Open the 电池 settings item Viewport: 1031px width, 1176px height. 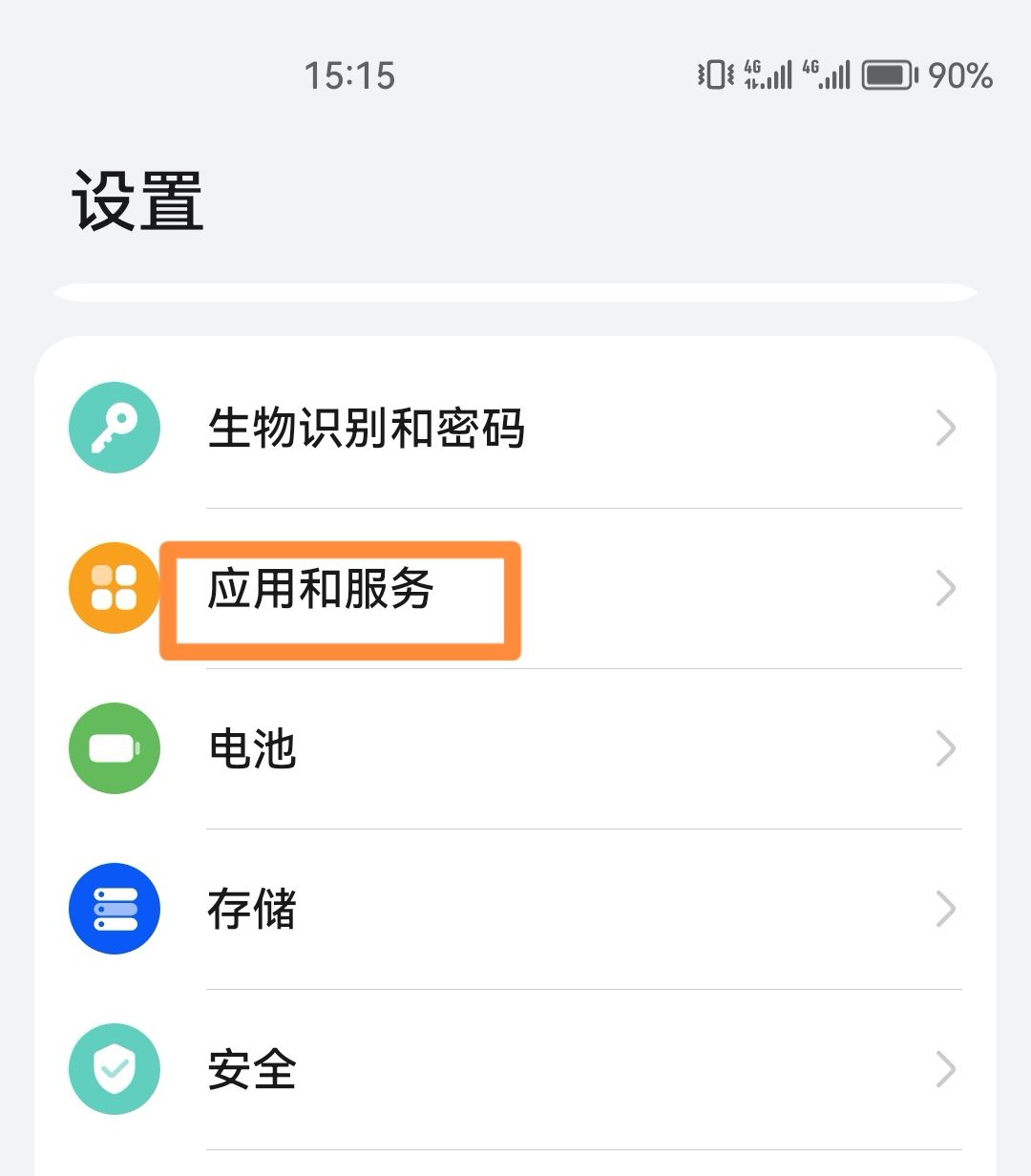pos(253,748)
